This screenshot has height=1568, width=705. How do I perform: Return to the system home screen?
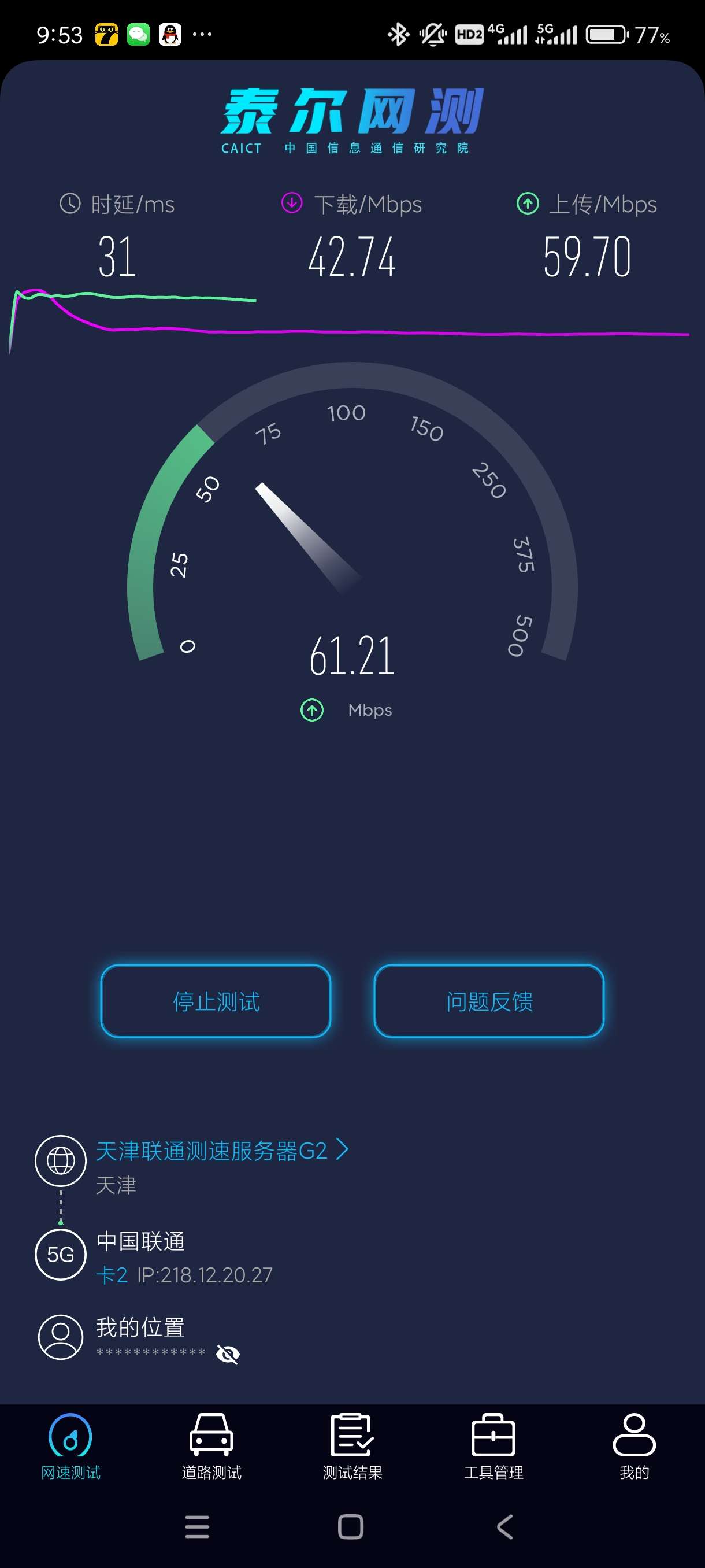351,1526
